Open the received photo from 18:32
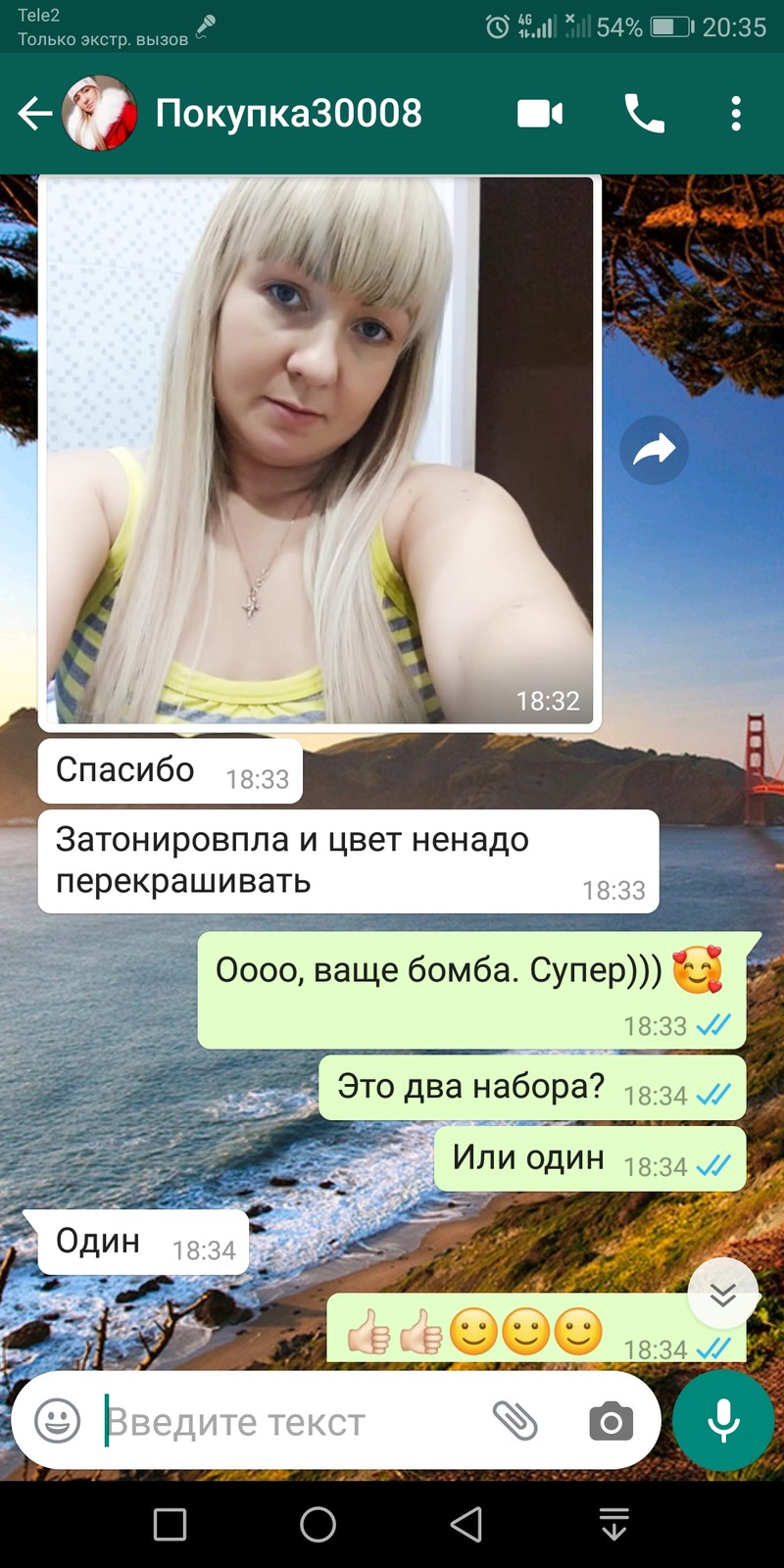The width and height of the screenshot is (784, 1568). [x=319, y=451]
